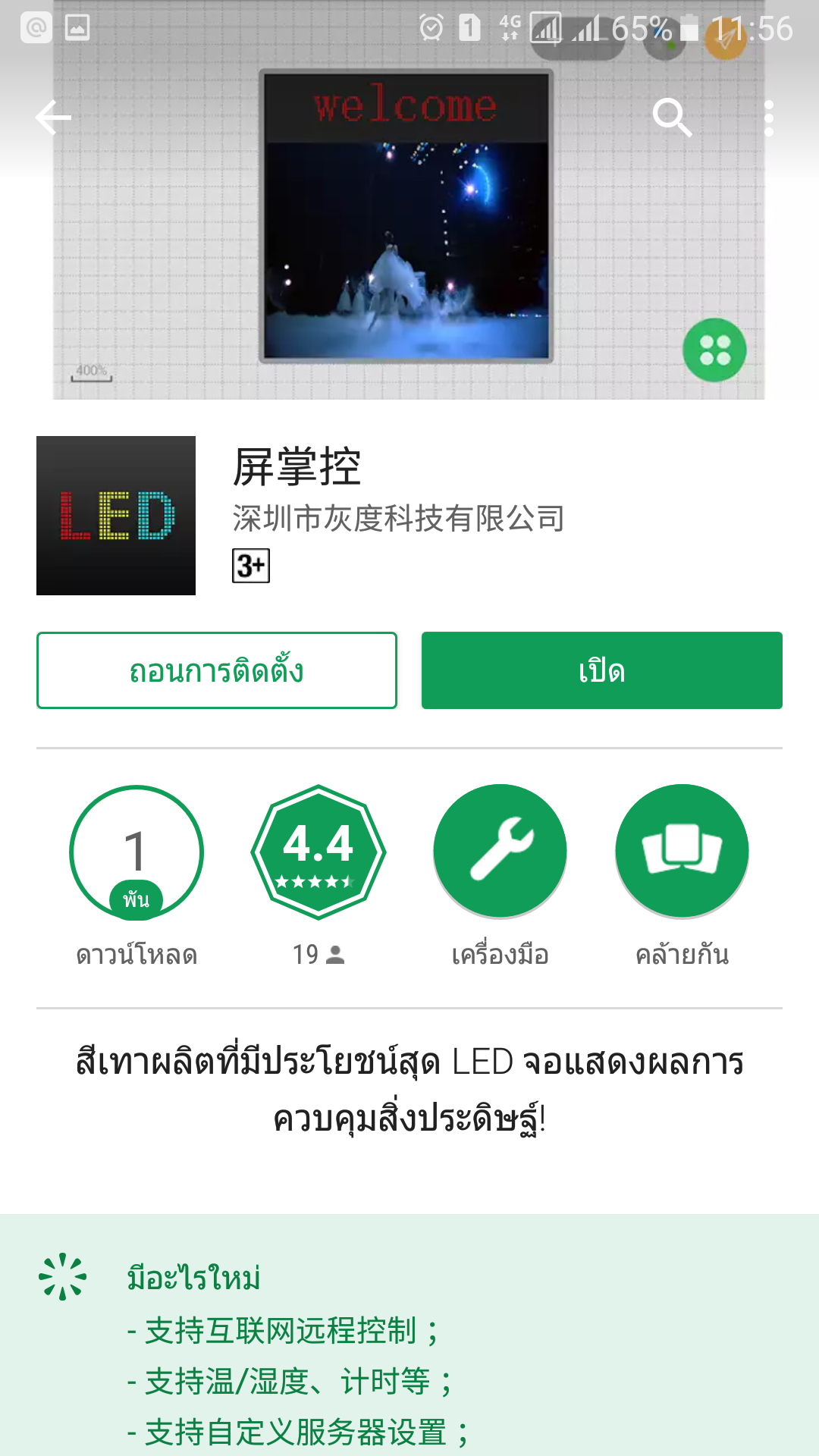The height and width of the screenshot is (1456, 819).
Task: Open the มีอะไรใหม่ what's new section
Action: [194, 1279]
